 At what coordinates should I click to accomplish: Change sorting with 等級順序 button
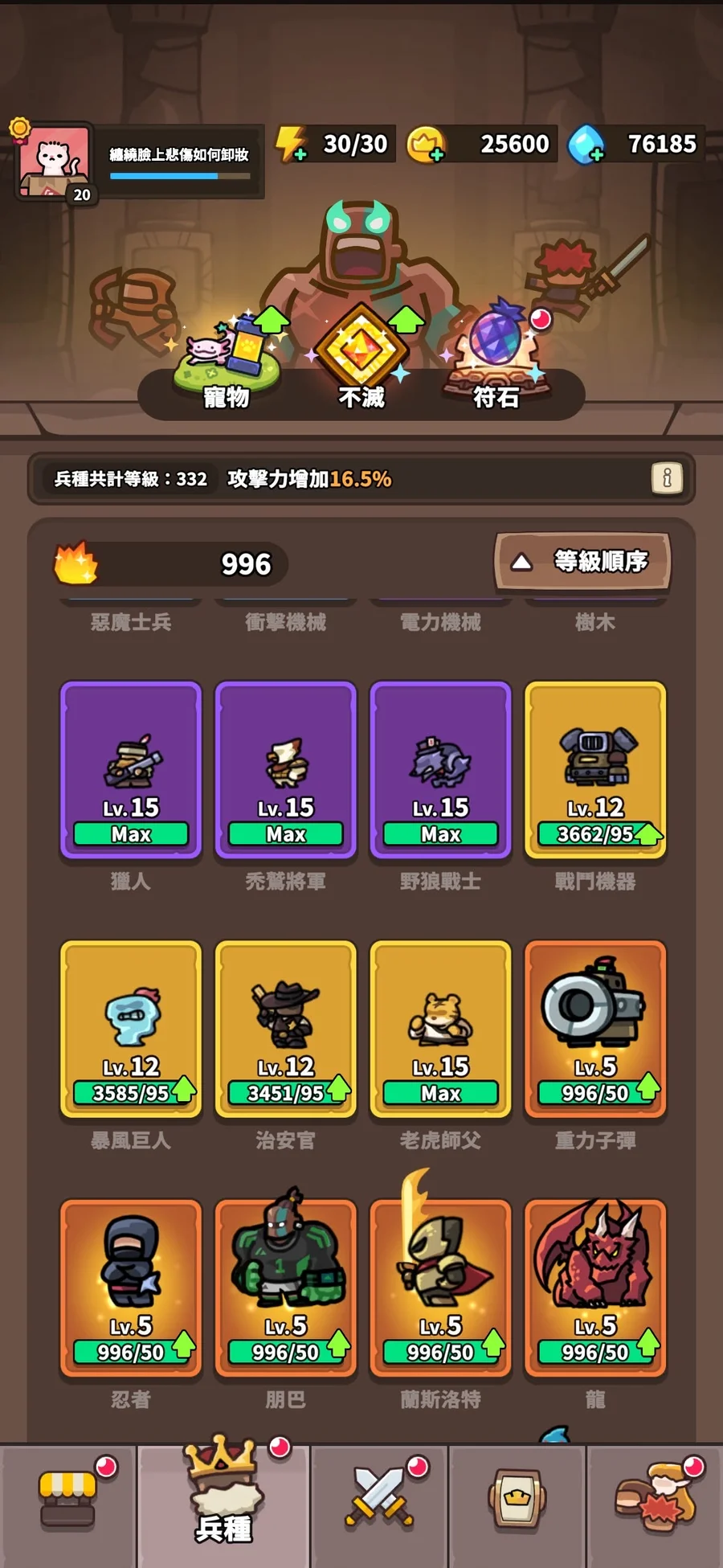tap(582, 561)
